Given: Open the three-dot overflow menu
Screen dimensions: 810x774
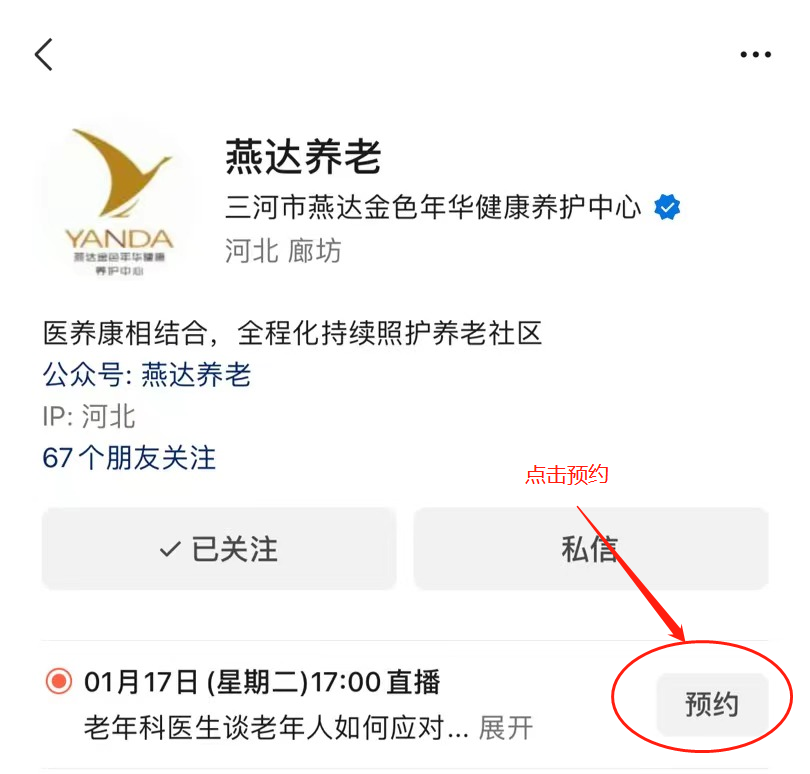Looking at the screenshot, I should tap(755, 55).
